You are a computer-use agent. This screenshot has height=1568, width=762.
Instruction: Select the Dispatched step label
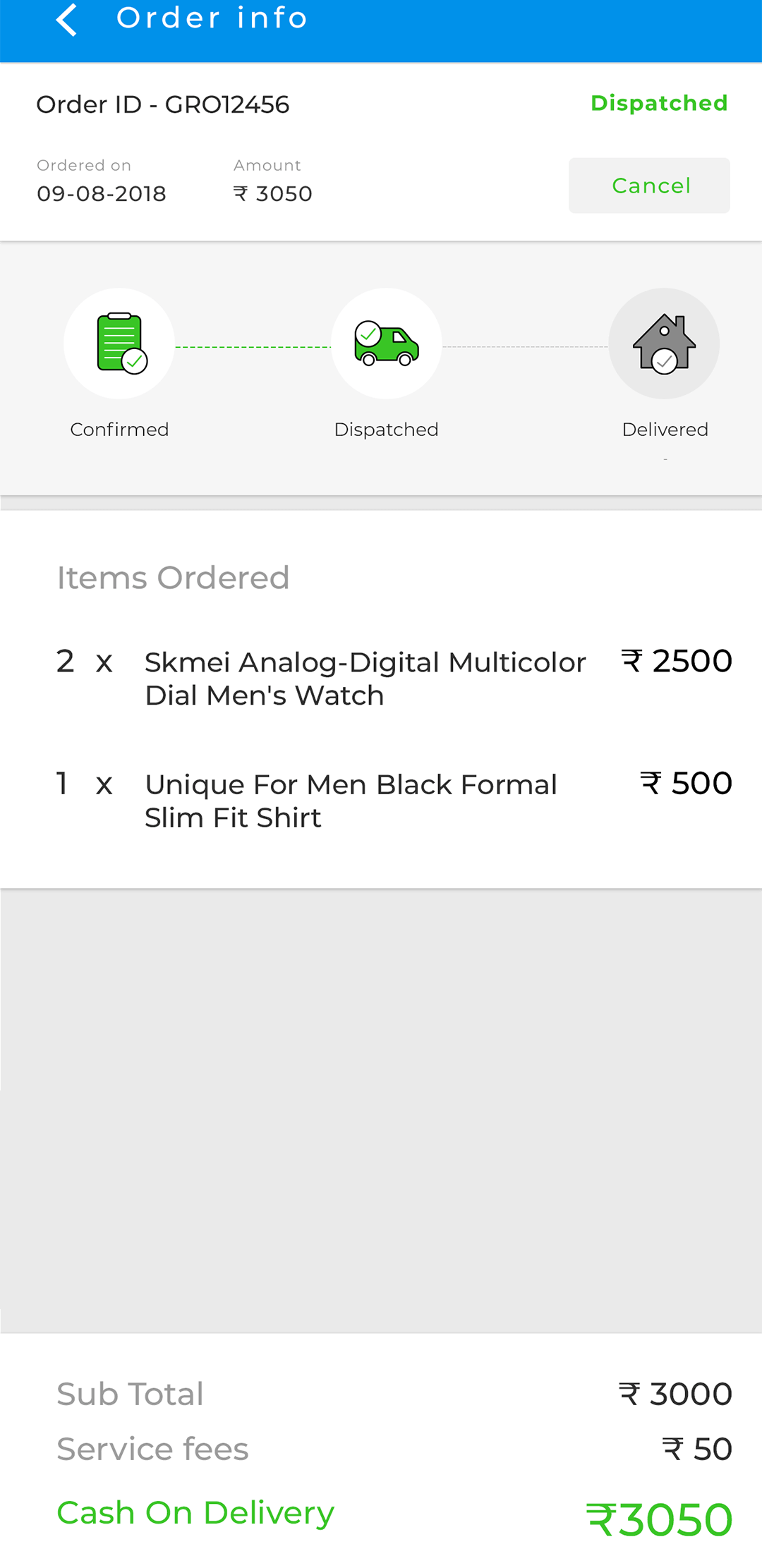tap(386, 429)
